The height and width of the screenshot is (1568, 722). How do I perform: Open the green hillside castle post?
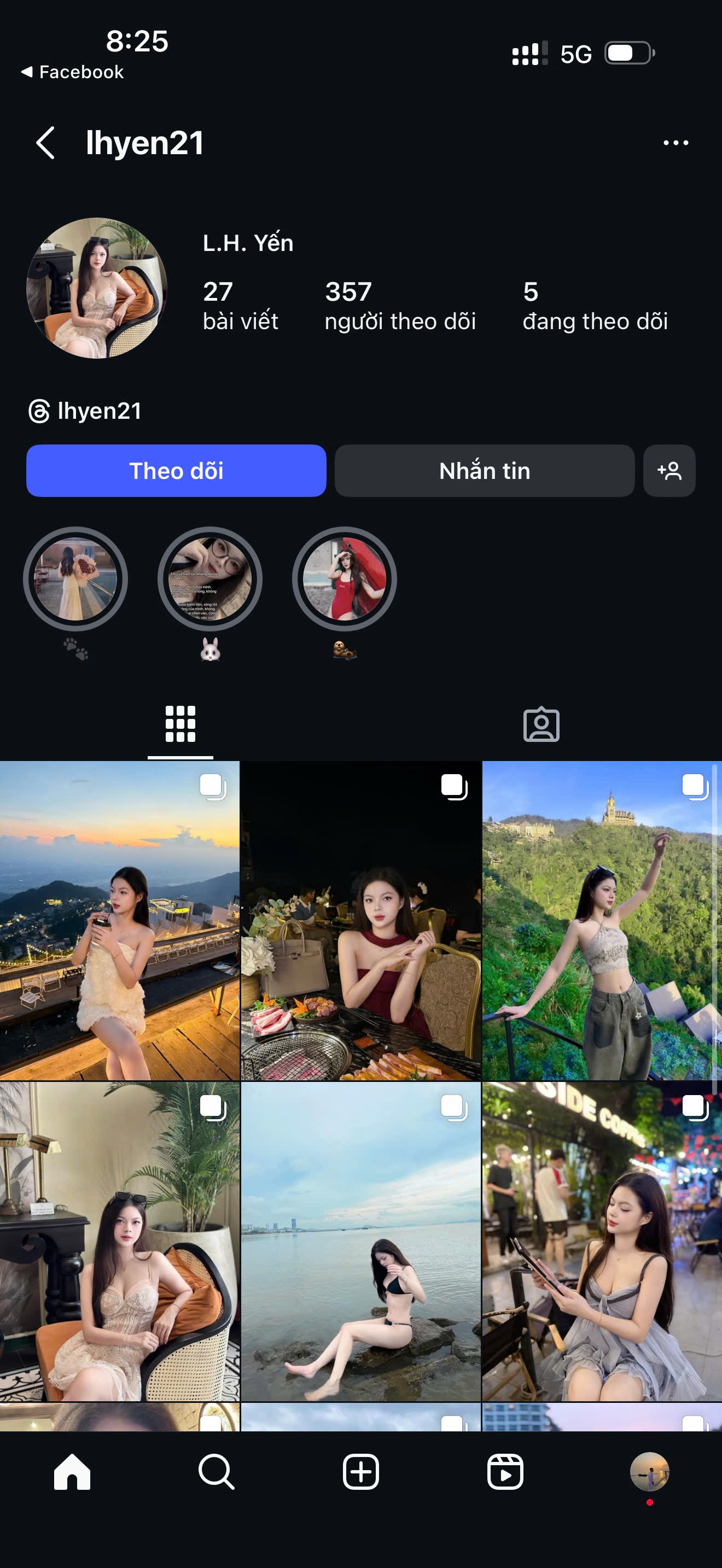(x=602, y=920)
